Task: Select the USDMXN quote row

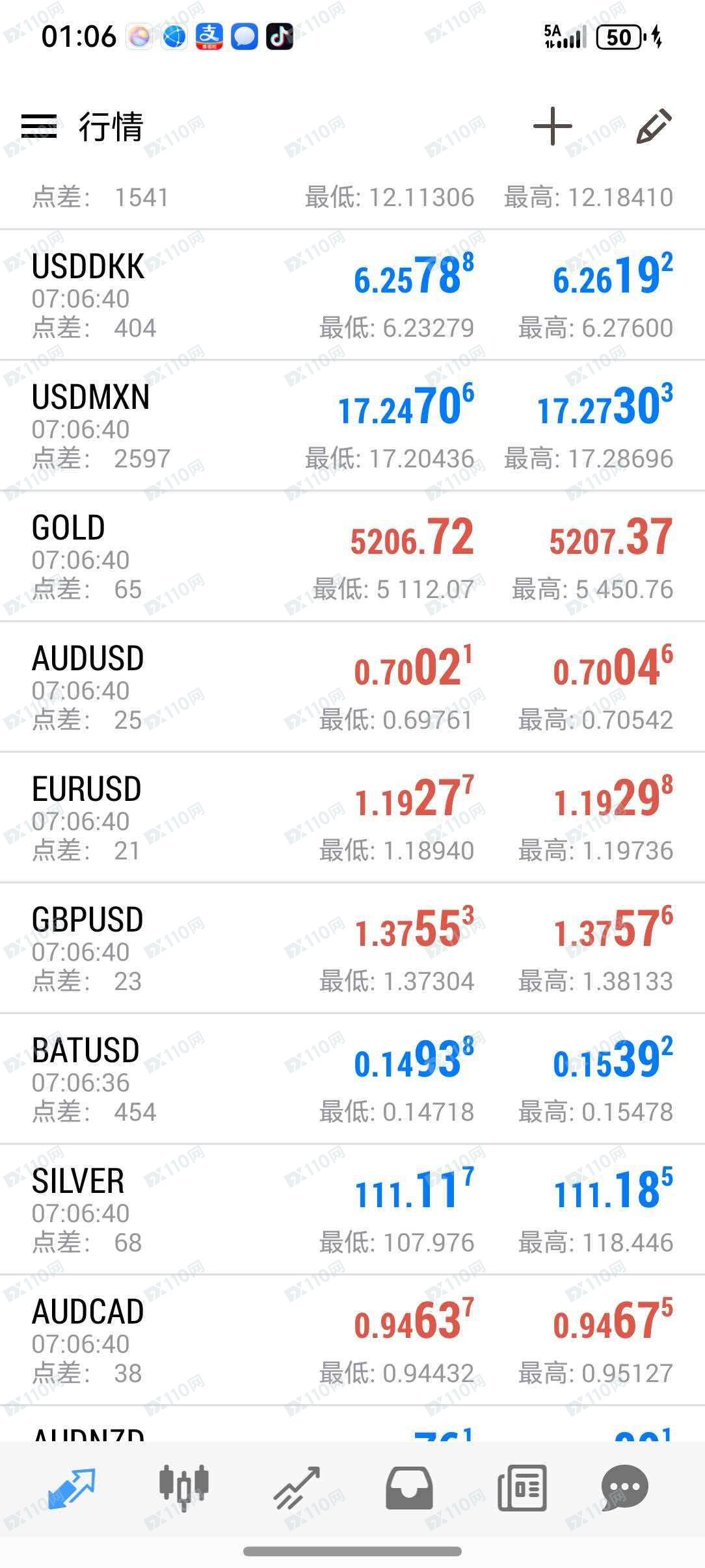Action: coord(351,426)
